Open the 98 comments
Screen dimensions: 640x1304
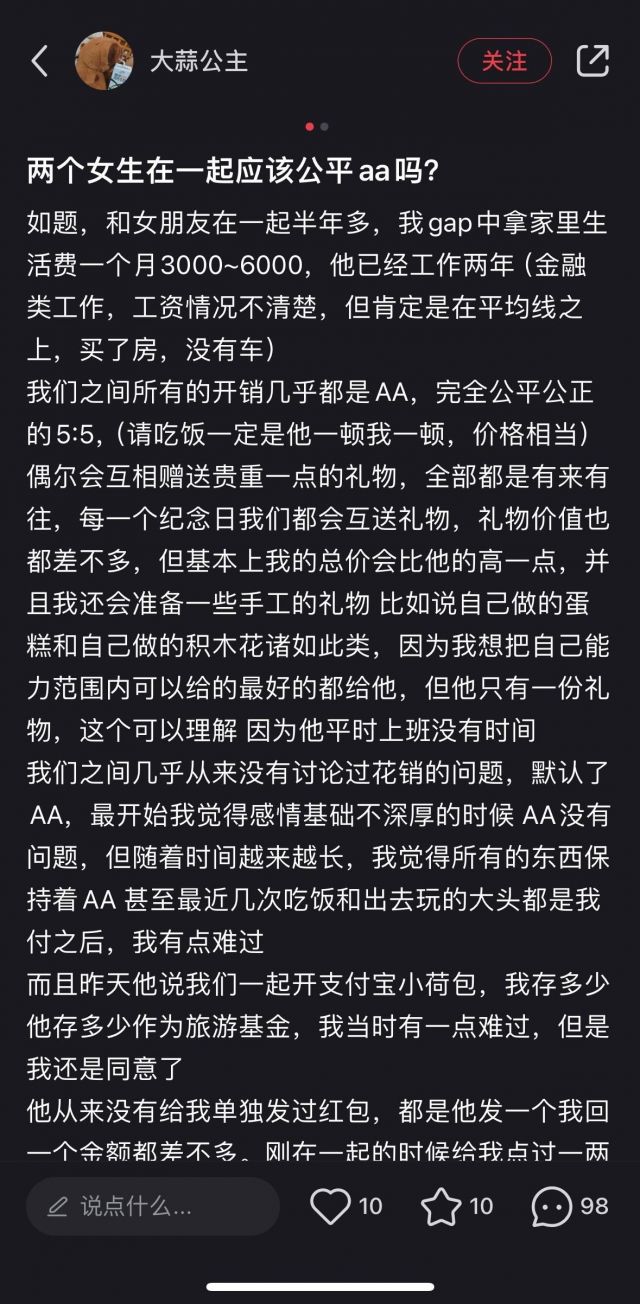pos(552,1206)
